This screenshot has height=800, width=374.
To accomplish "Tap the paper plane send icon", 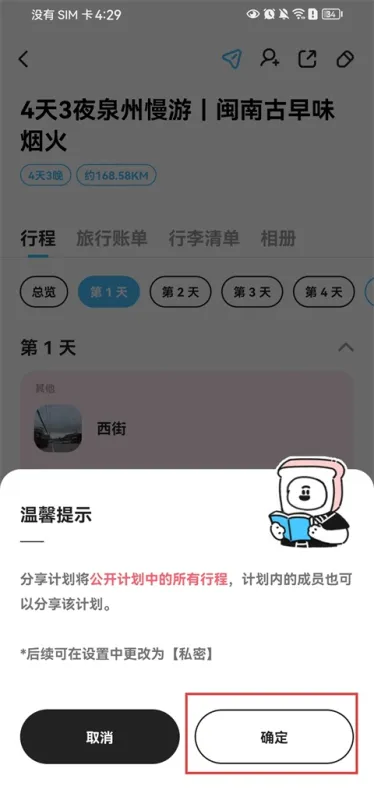I will click(231, 59).
